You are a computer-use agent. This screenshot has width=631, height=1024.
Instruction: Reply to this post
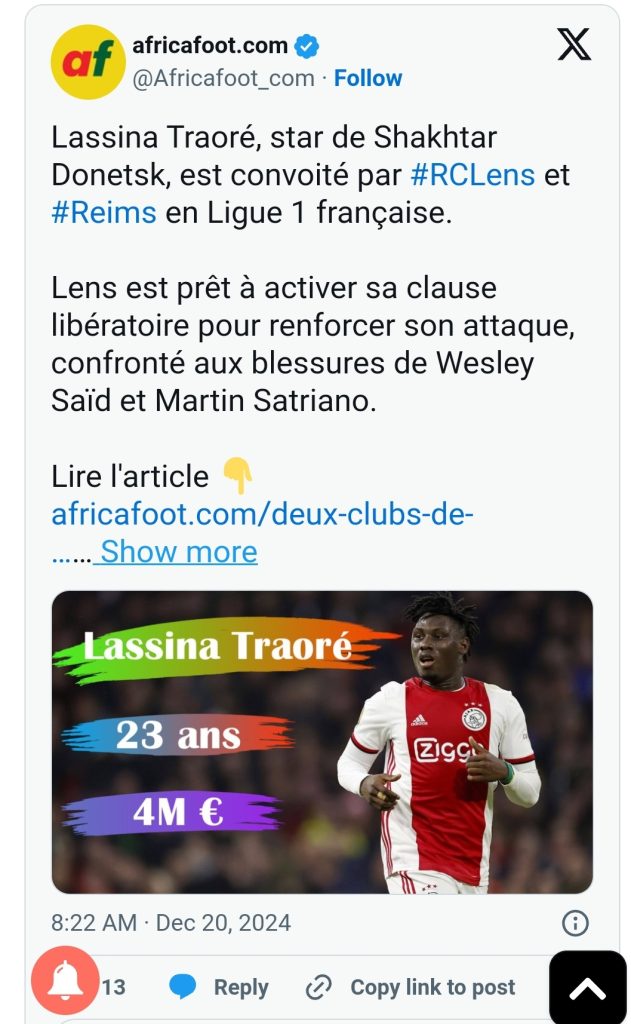point(219,988)
